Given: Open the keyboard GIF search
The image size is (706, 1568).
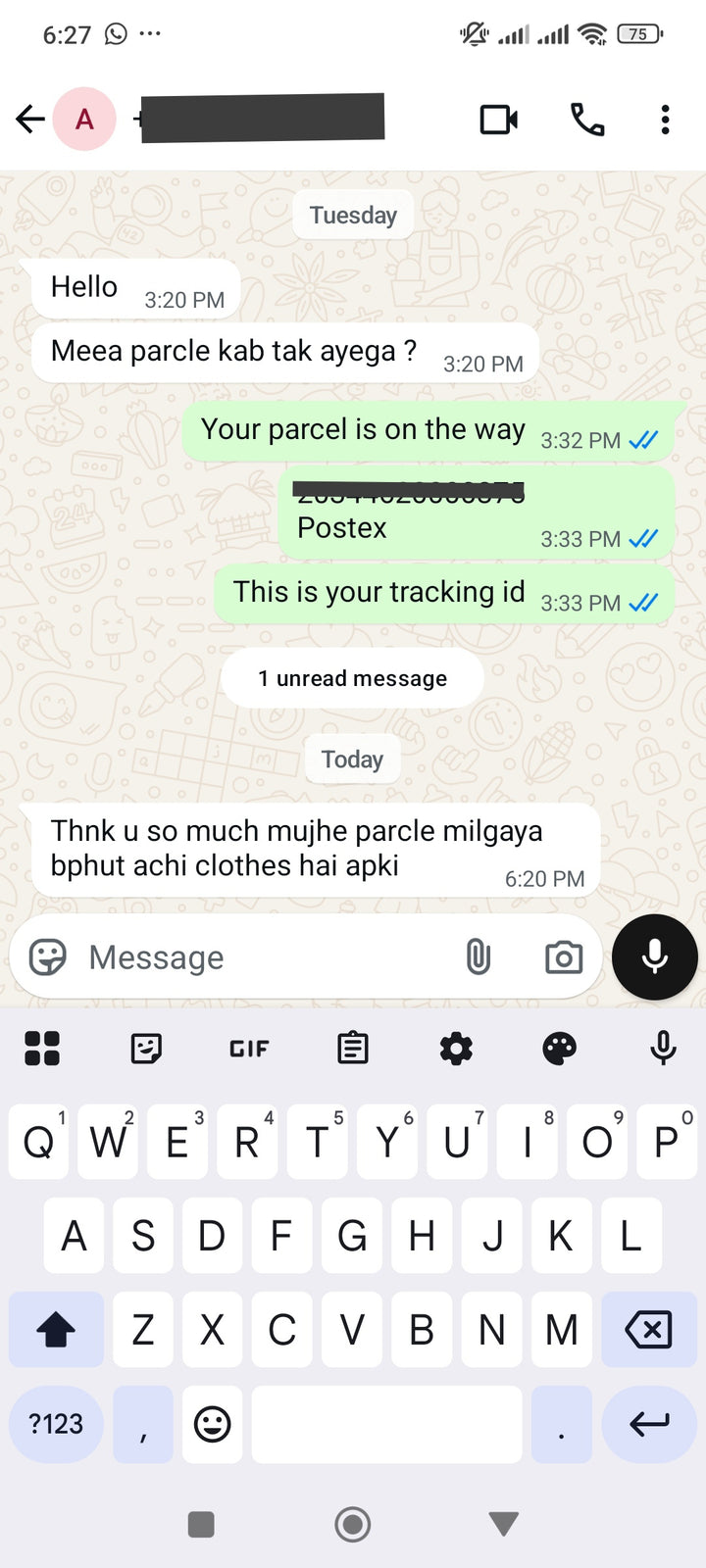Looking at the screenshot, I should coord(249,1049).
